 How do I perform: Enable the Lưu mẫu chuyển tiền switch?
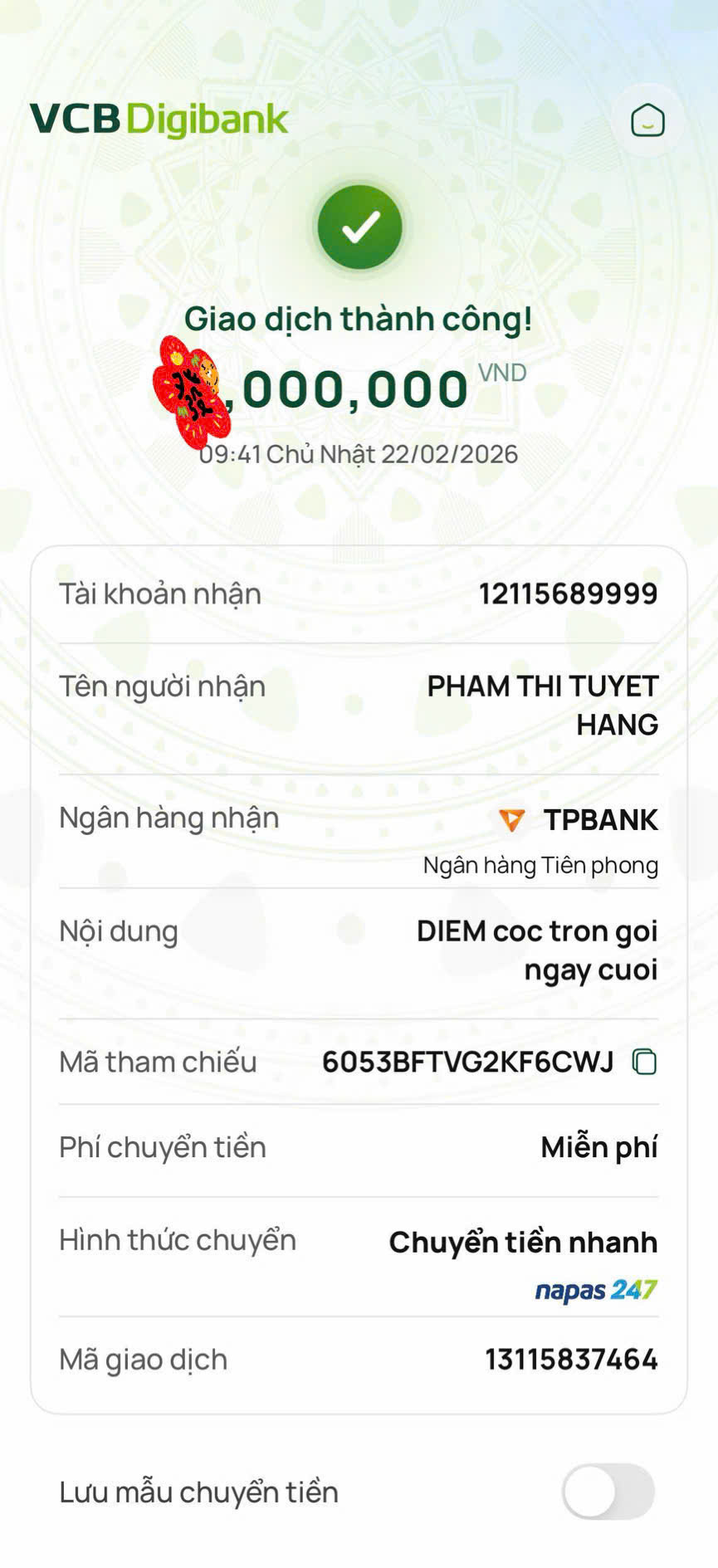(x=608, y=1492)
